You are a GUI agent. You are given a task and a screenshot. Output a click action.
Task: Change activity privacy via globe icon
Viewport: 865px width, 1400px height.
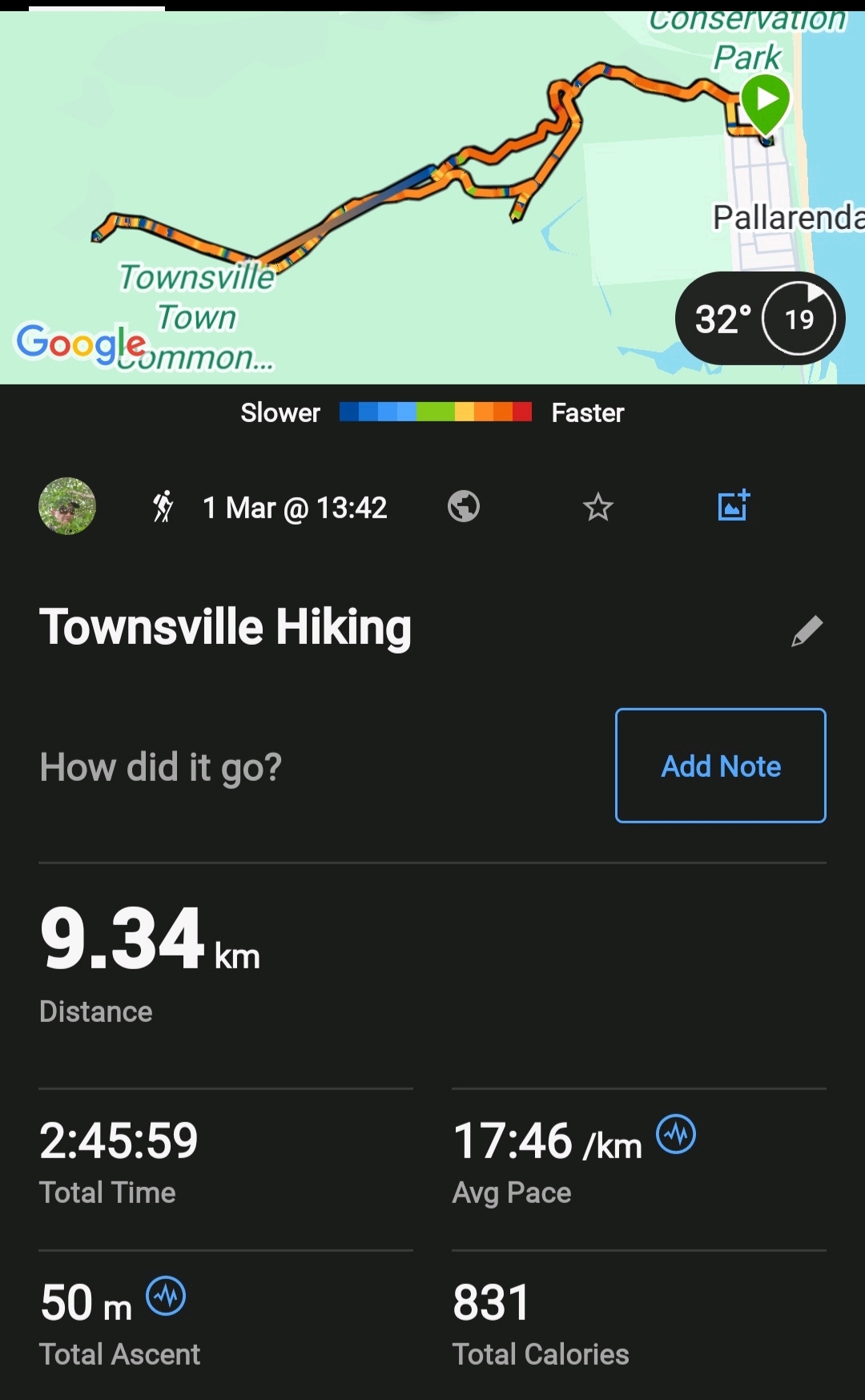tap(464, 506)
